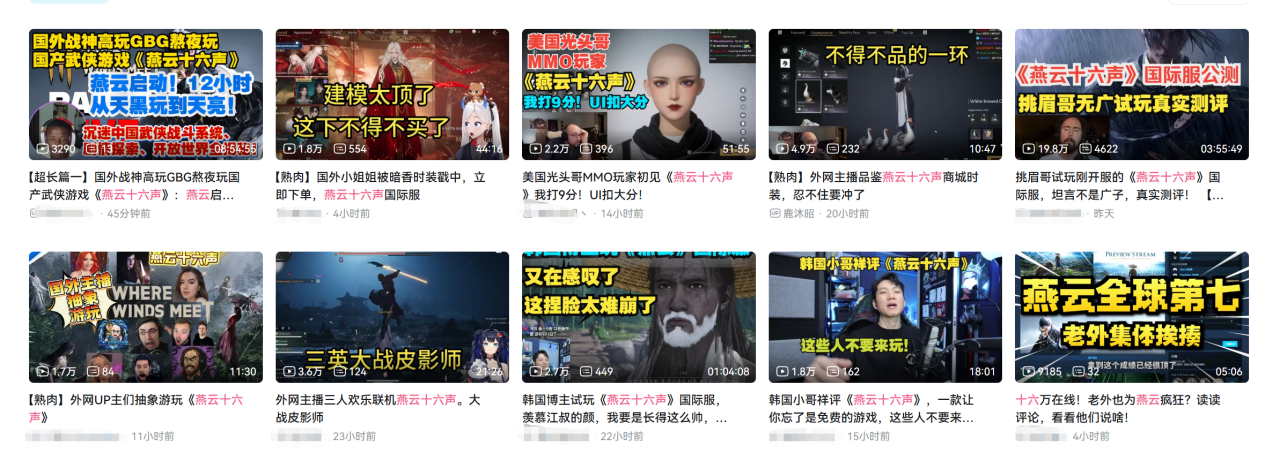Watch 韩国博主试玩 这捏脸太难崩了 video
Screen dimensions: 1265x461
(638, 316)
